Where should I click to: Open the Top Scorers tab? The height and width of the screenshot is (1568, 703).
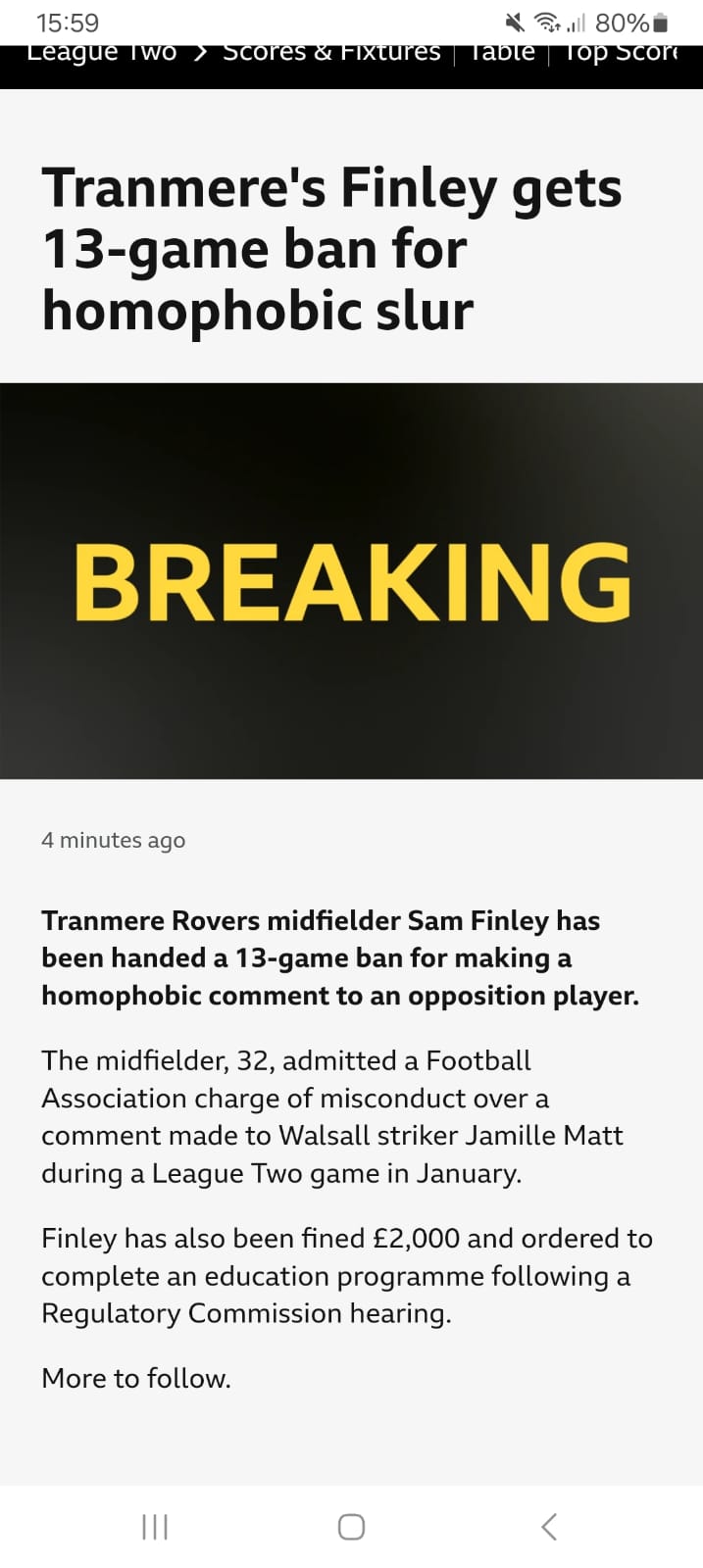point(621,54)
